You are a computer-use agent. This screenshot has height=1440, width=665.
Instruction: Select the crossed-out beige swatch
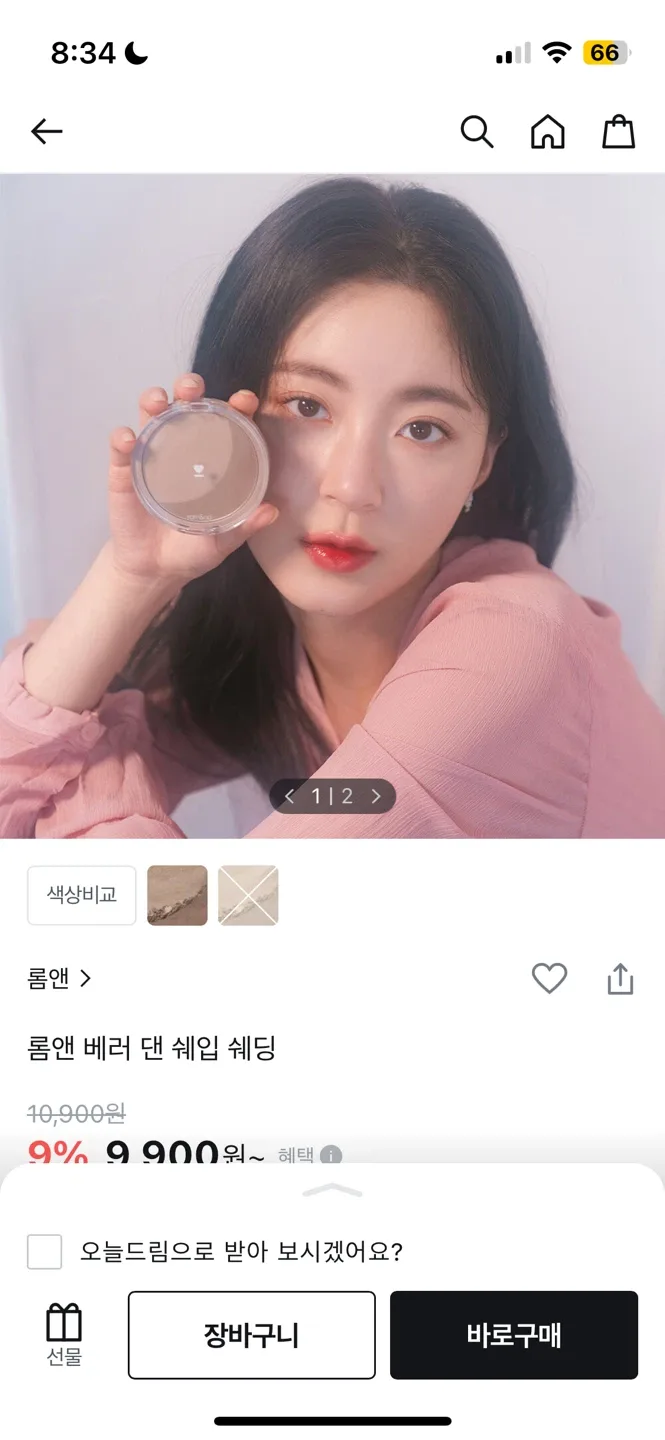(x=248, y=895)
